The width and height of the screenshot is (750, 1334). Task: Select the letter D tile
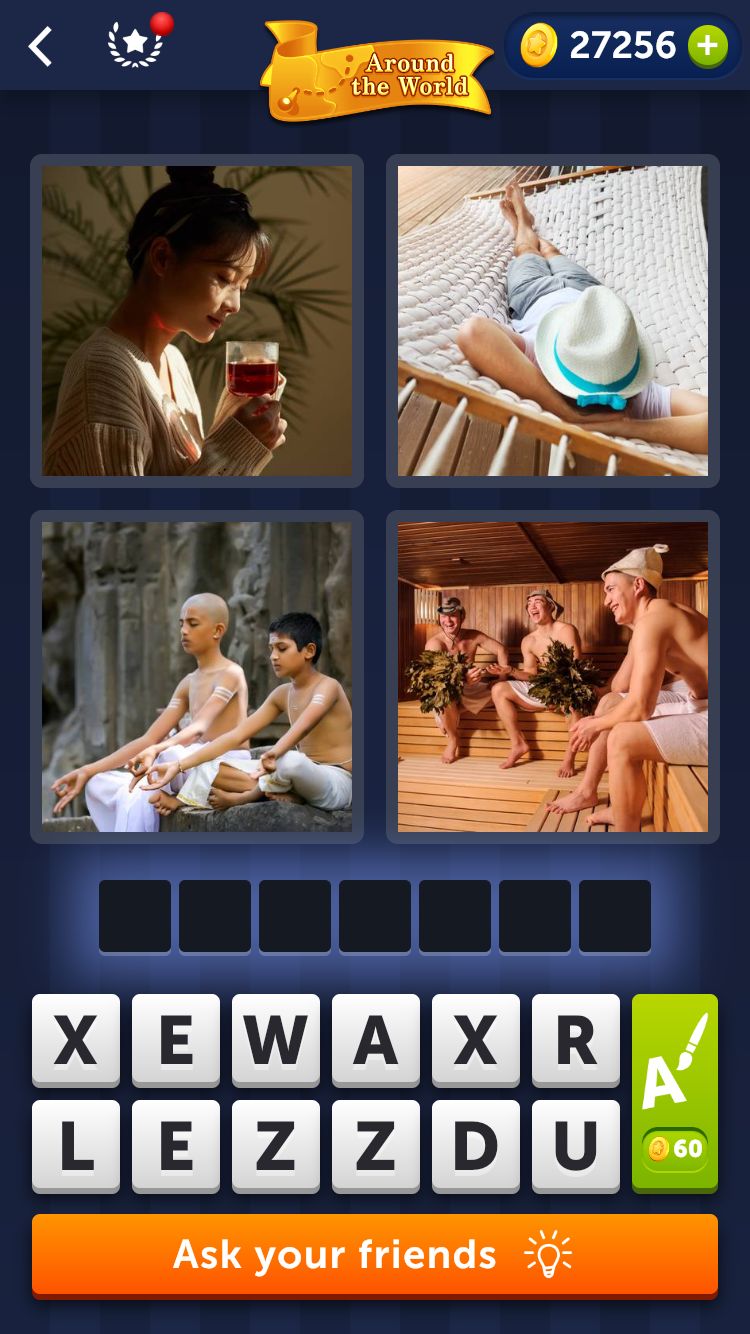tap(476, 1146)
